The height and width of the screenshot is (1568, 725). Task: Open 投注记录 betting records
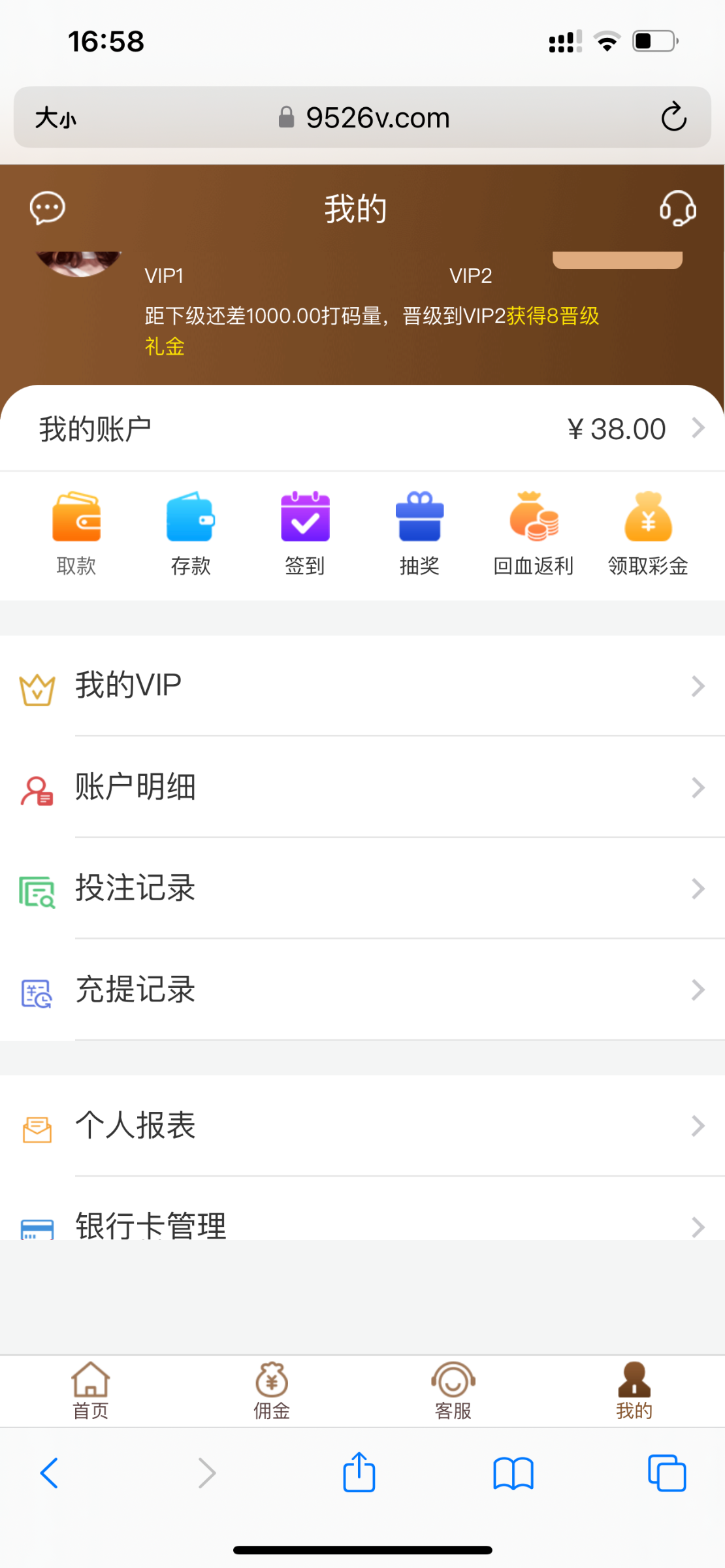[x=362, y=889]
